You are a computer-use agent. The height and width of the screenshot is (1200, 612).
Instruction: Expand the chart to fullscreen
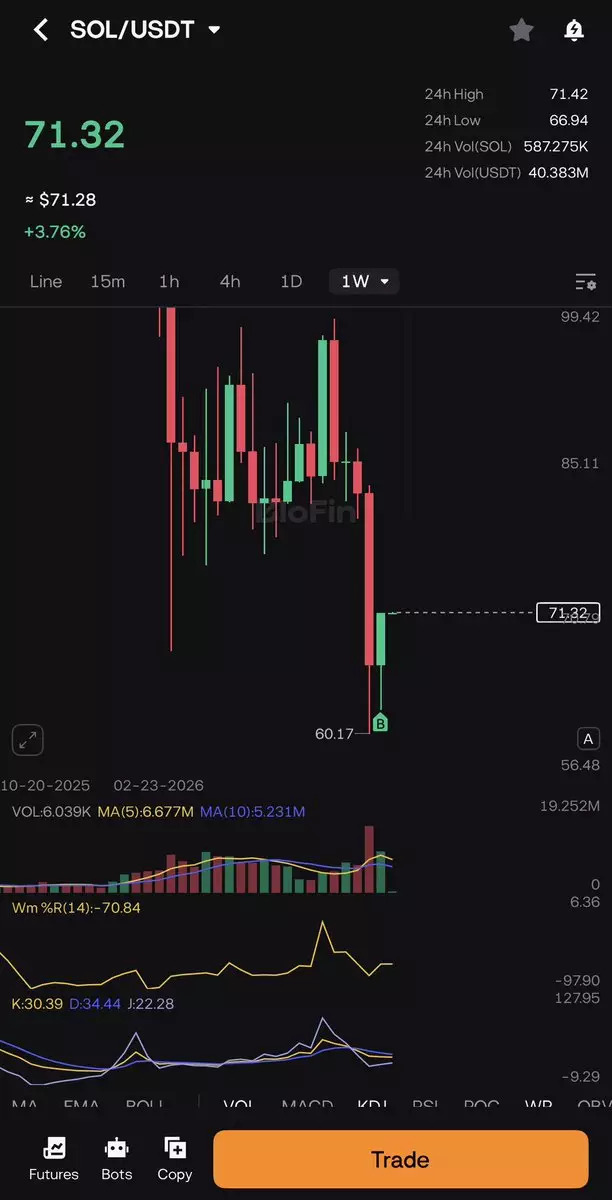tap(28, 740)
